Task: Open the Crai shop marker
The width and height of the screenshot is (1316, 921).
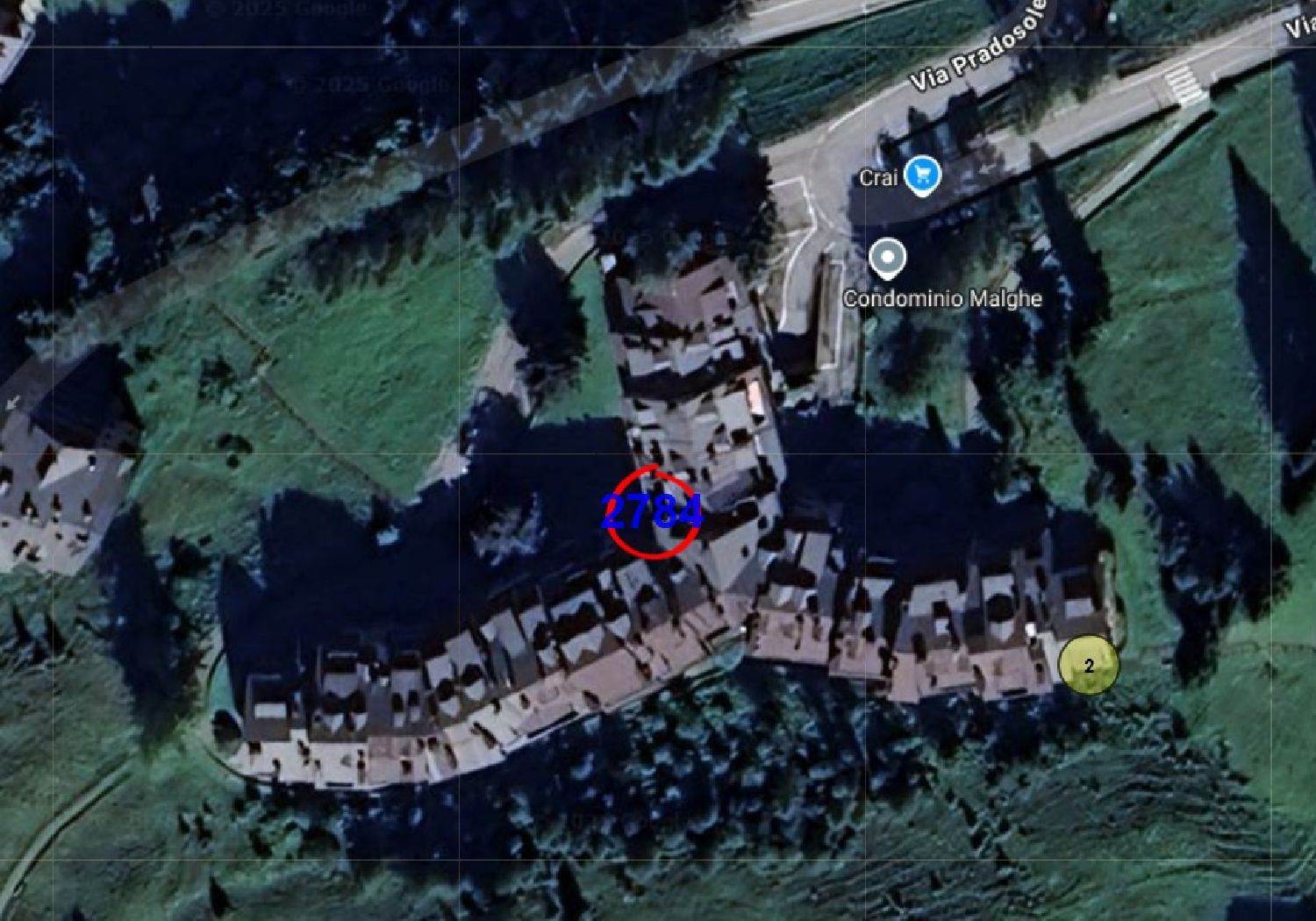Action: click(922, 175)
